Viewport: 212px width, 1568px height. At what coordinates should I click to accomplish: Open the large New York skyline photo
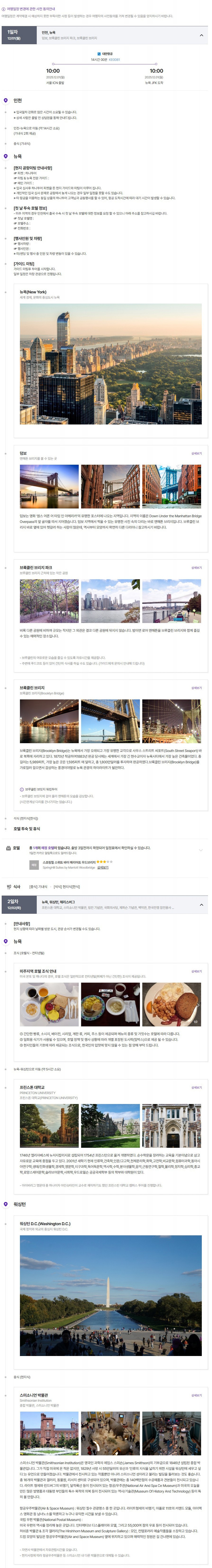coord(110,363)
